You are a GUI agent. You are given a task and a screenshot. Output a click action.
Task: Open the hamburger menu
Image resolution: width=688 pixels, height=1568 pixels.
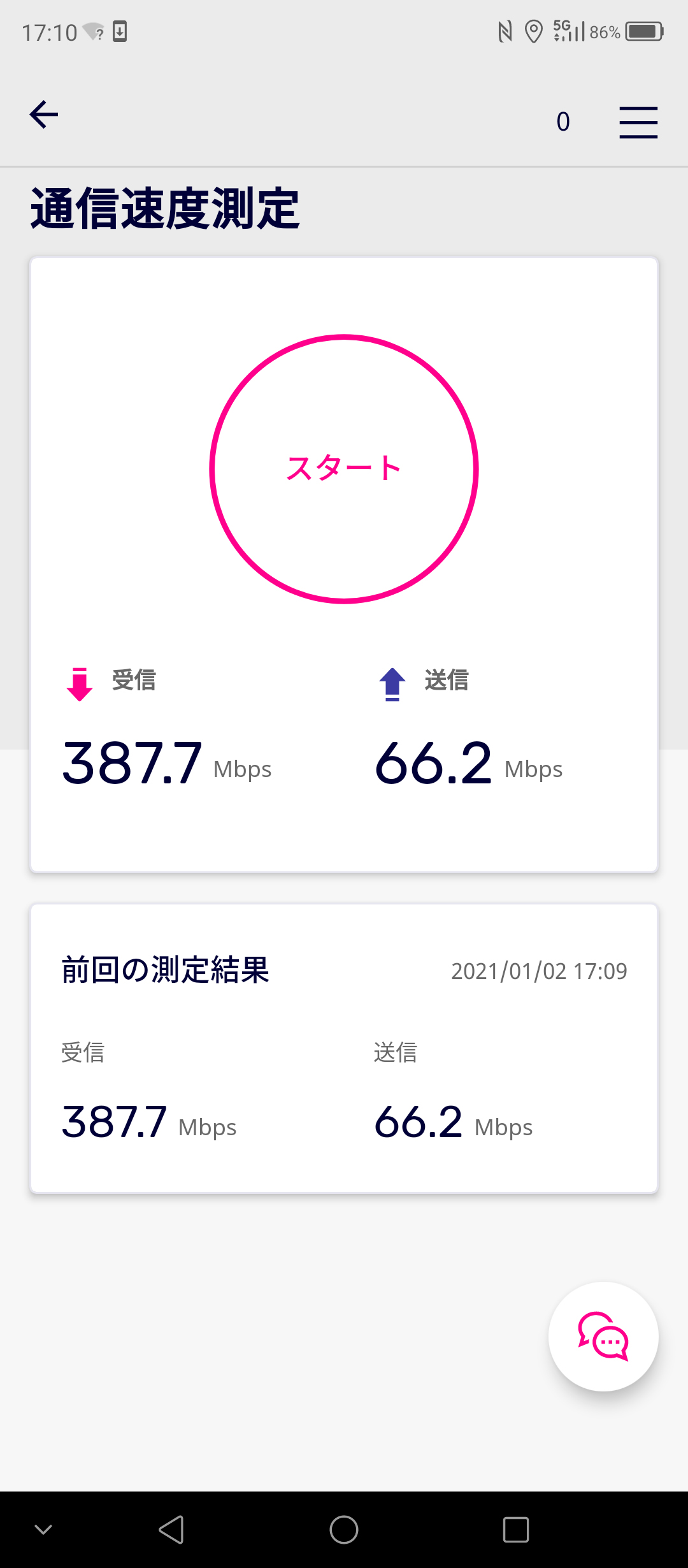[638, 122]
